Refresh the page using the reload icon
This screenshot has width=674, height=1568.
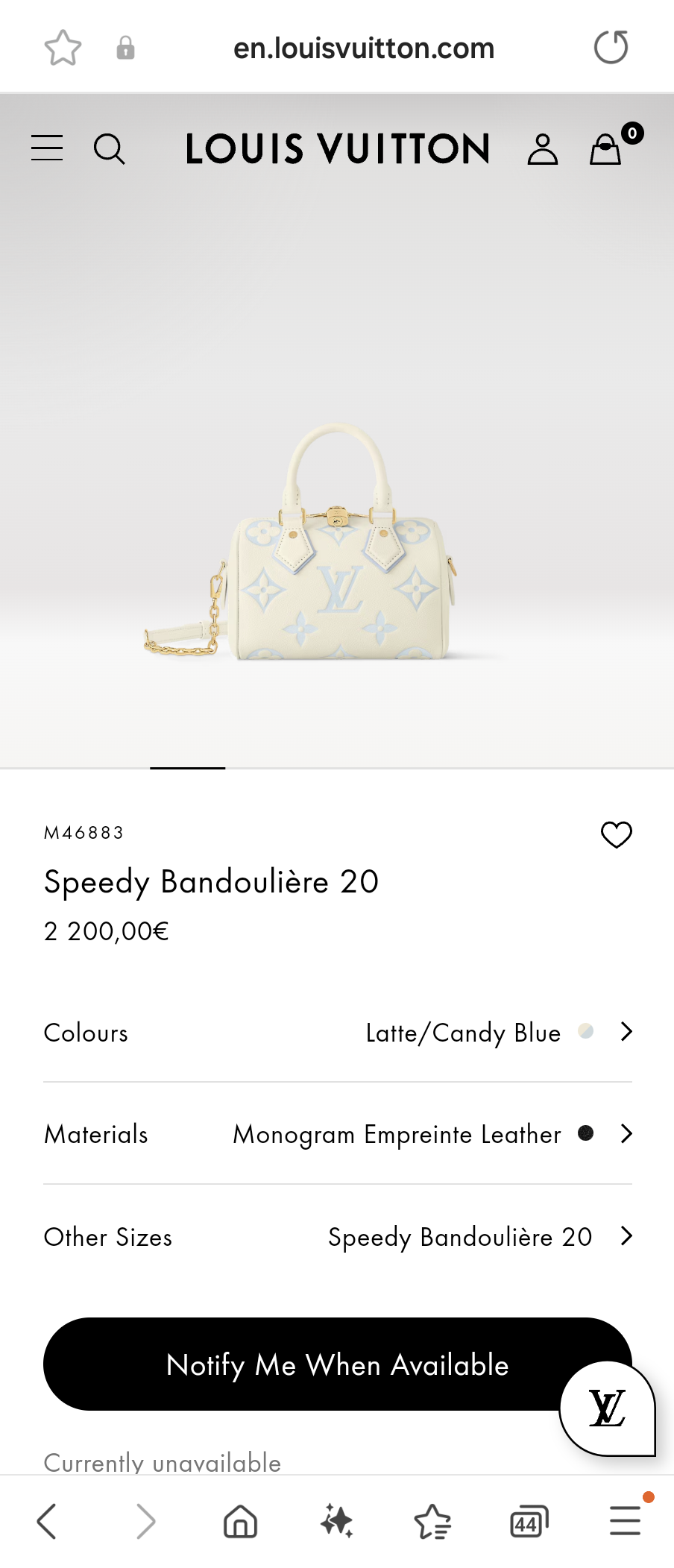[x=610, y=46]
